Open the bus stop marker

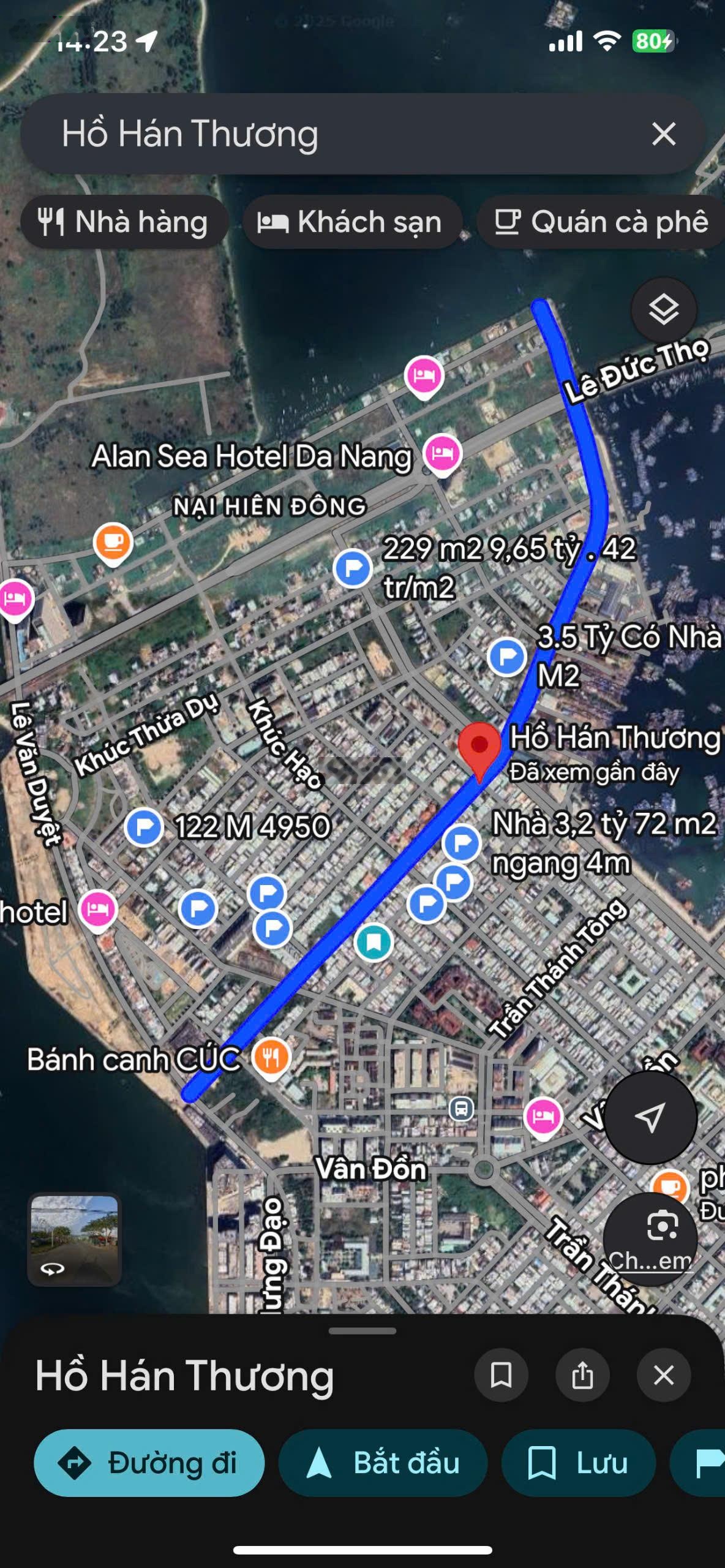461,1109
